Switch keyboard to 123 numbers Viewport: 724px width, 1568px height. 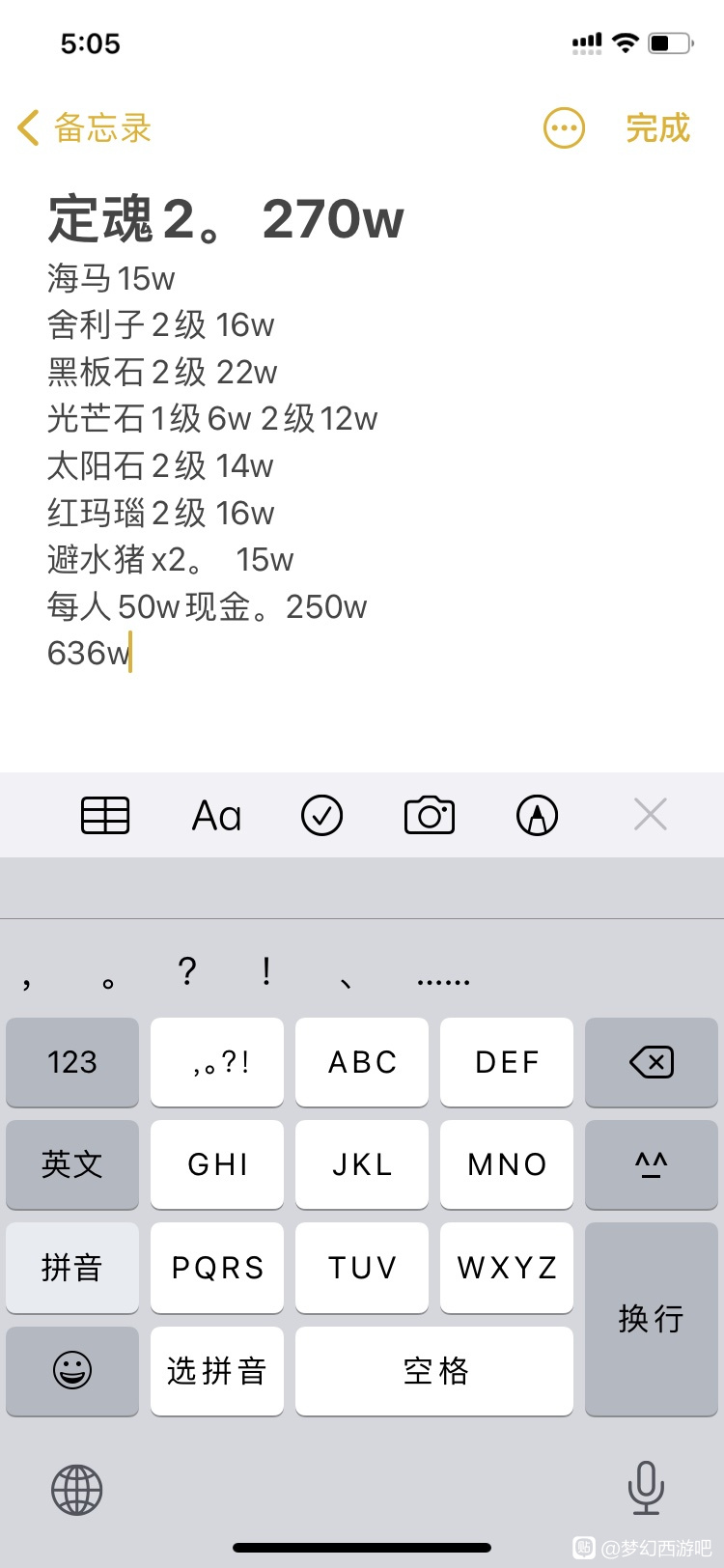(72, 1062)
